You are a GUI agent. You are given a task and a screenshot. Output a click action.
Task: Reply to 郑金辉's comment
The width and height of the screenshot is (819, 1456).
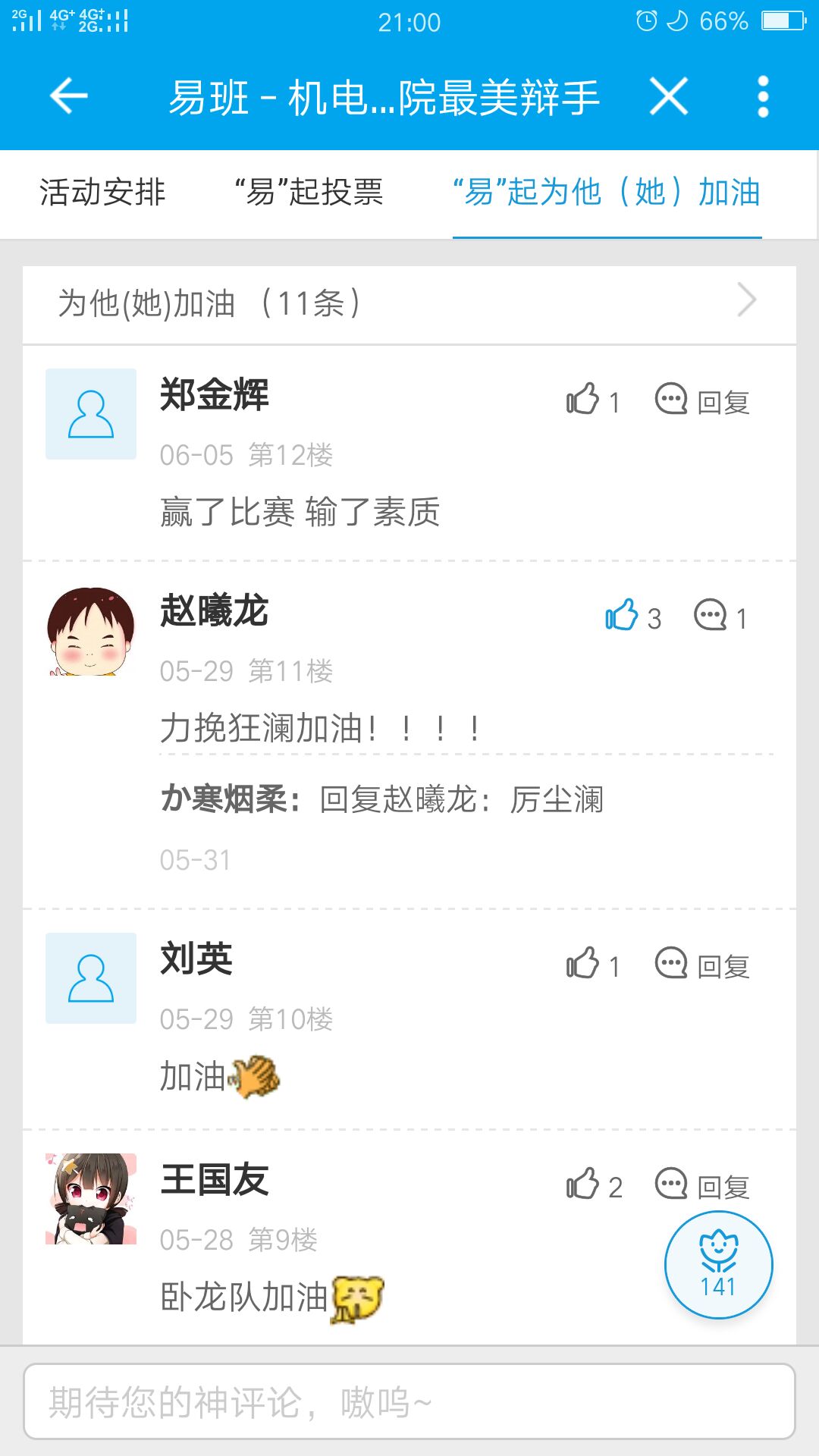coord(702,401)
